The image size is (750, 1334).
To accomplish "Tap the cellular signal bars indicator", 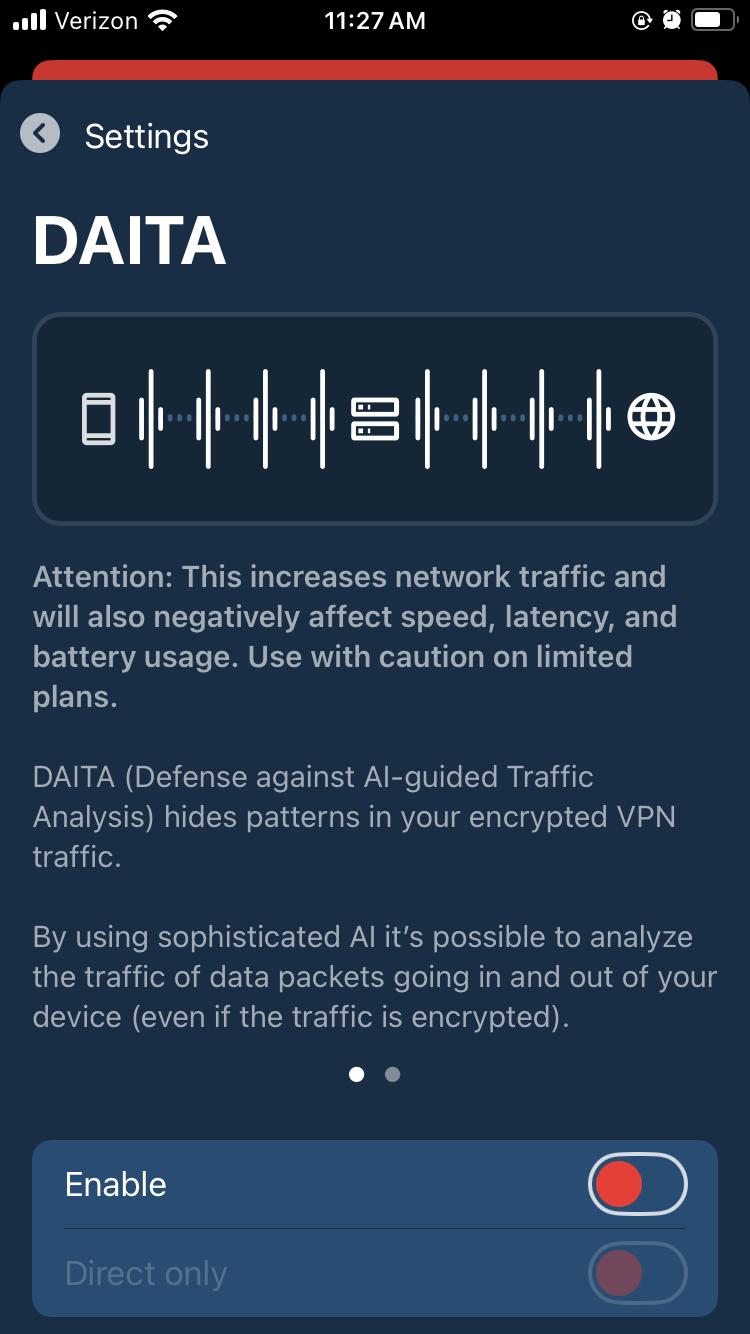I will click(26, 18).
